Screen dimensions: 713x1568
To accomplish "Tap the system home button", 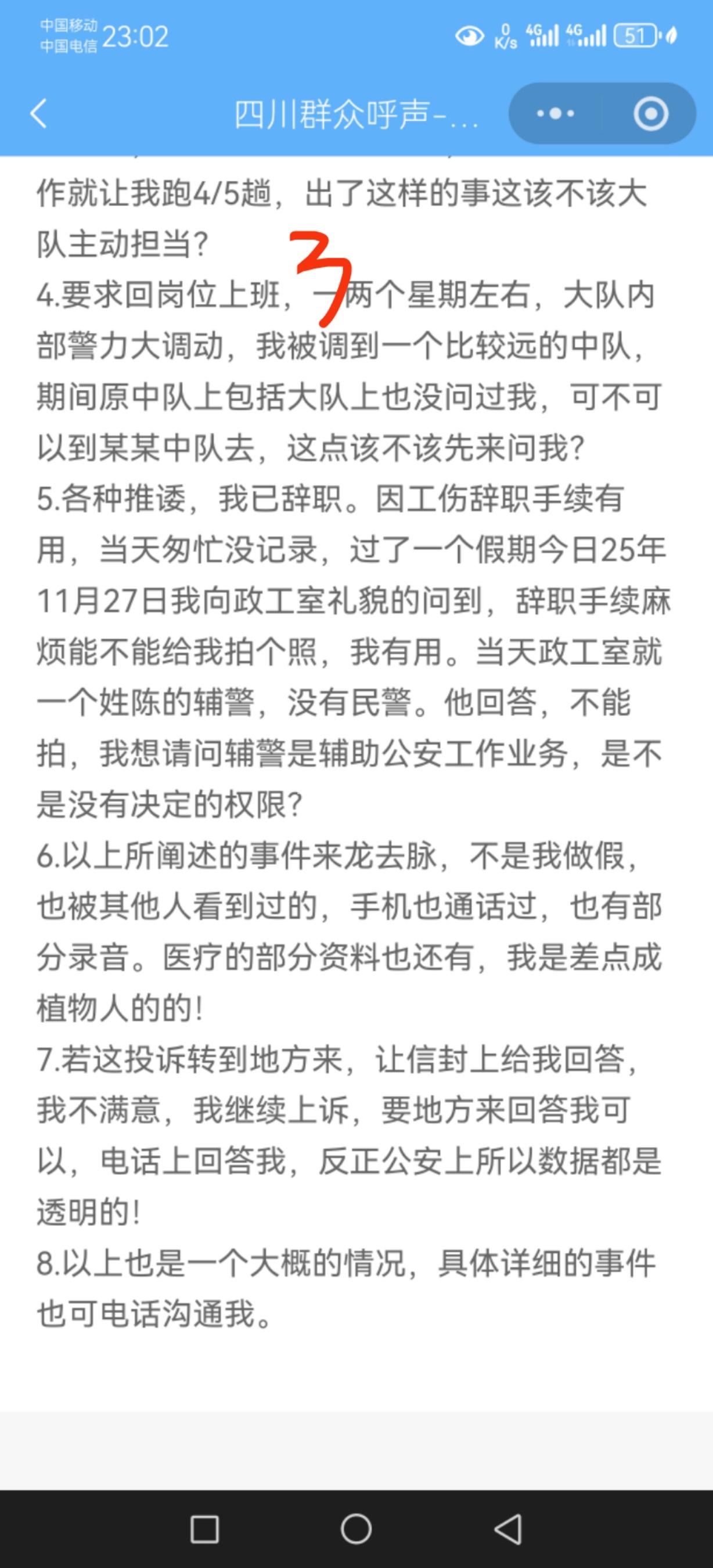I will (x=356, y=1529).
